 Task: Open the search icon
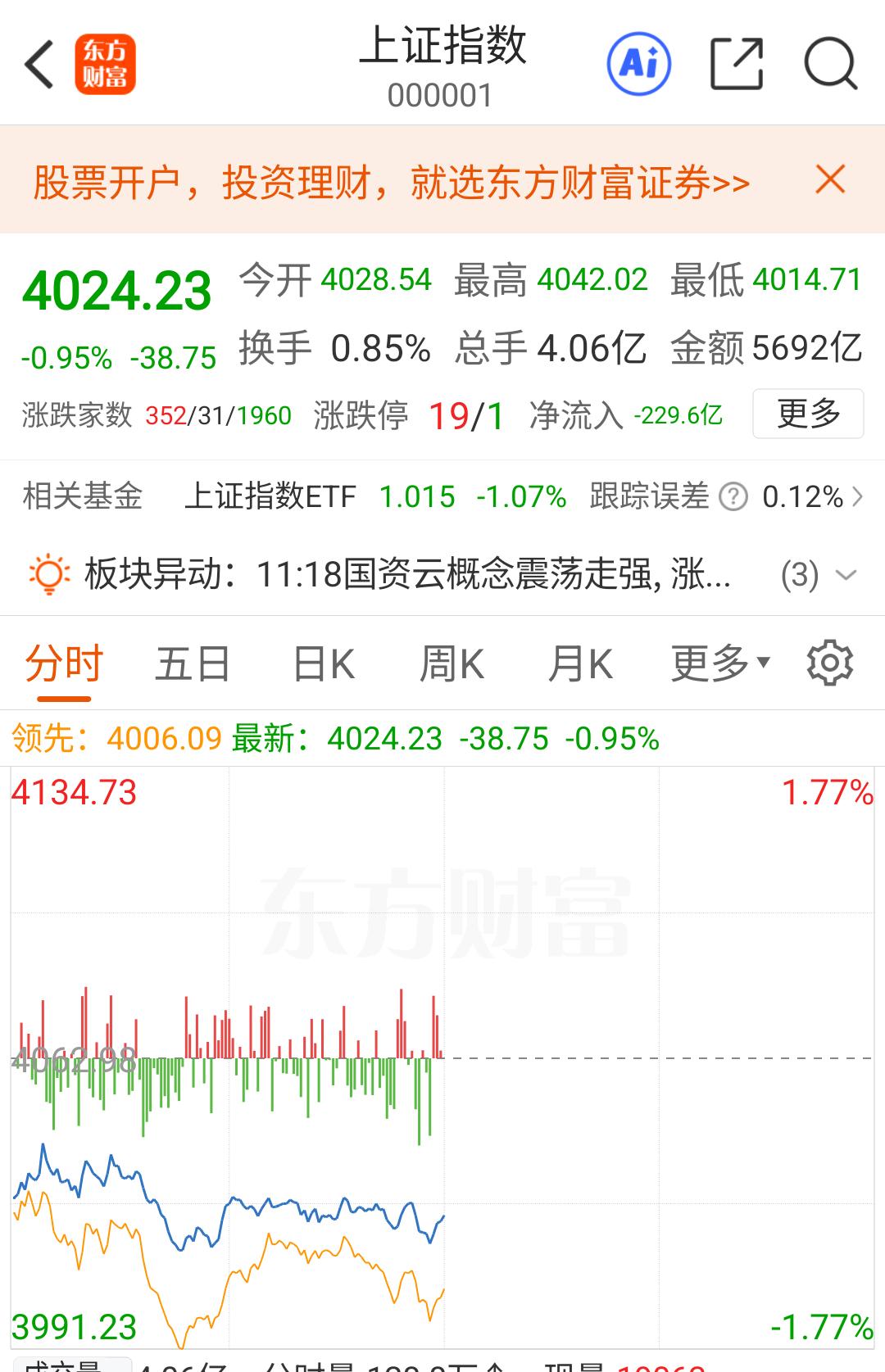click(832, 63)
